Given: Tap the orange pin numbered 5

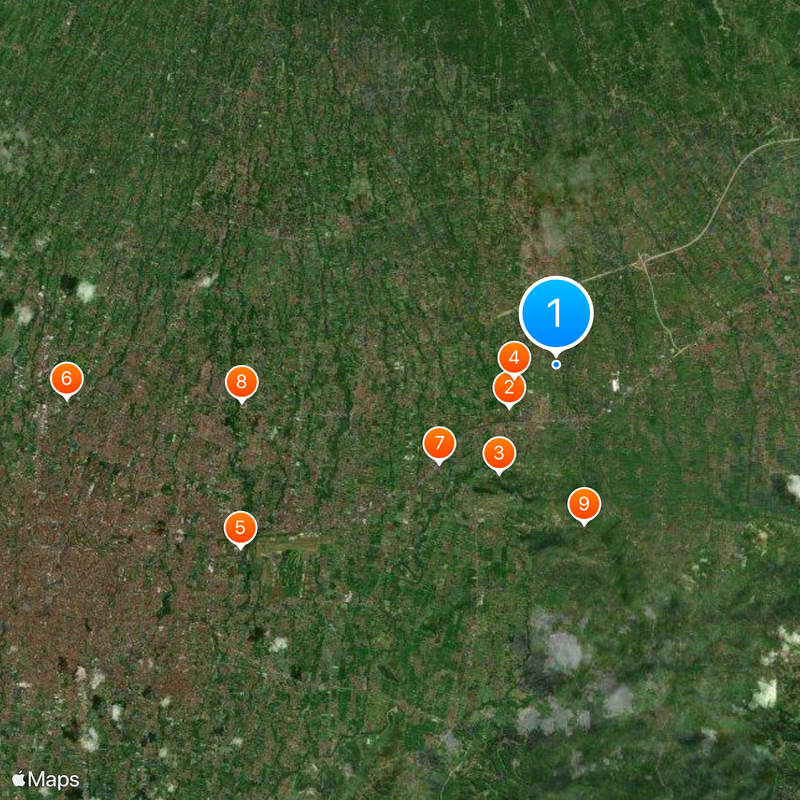Looking at the screenshot, I should (240, 528).
